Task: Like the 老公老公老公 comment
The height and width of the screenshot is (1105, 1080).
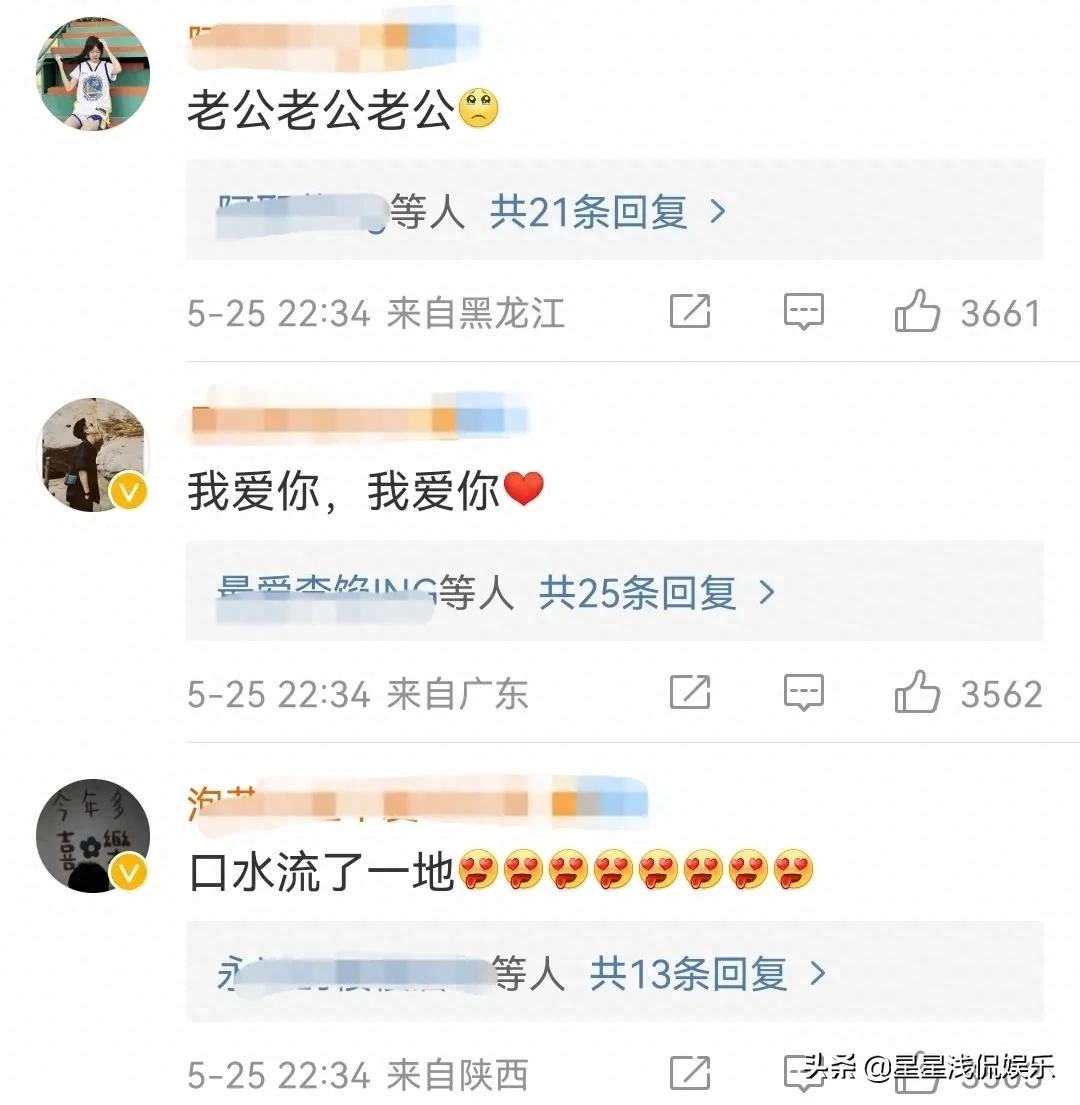Action: (917, 313)
